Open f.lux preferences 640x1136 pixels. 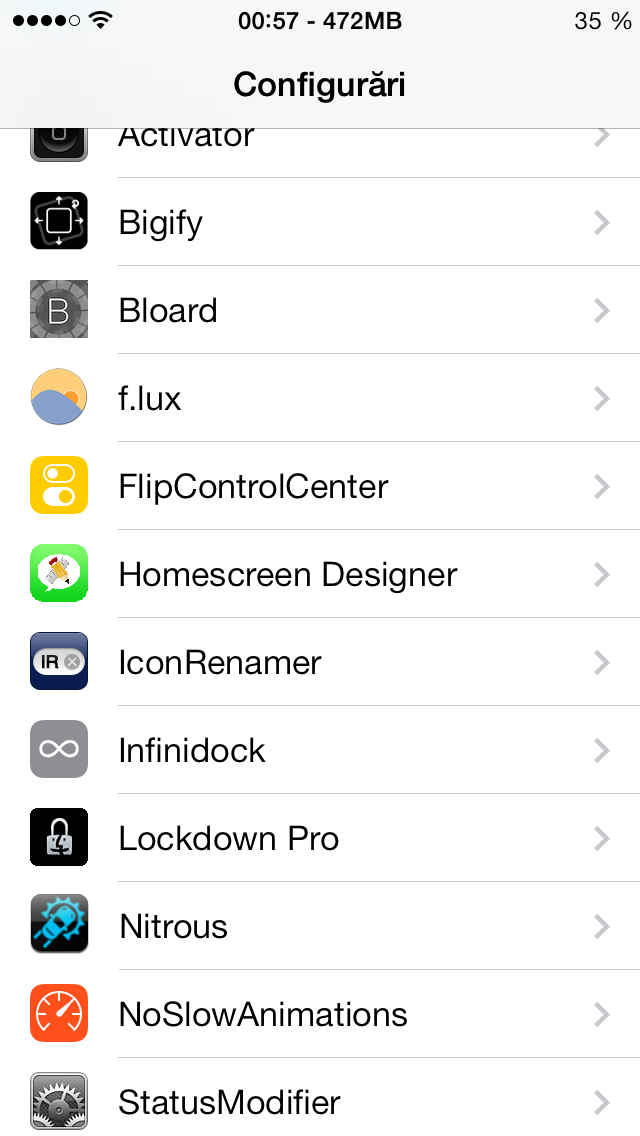pos(320,398)
